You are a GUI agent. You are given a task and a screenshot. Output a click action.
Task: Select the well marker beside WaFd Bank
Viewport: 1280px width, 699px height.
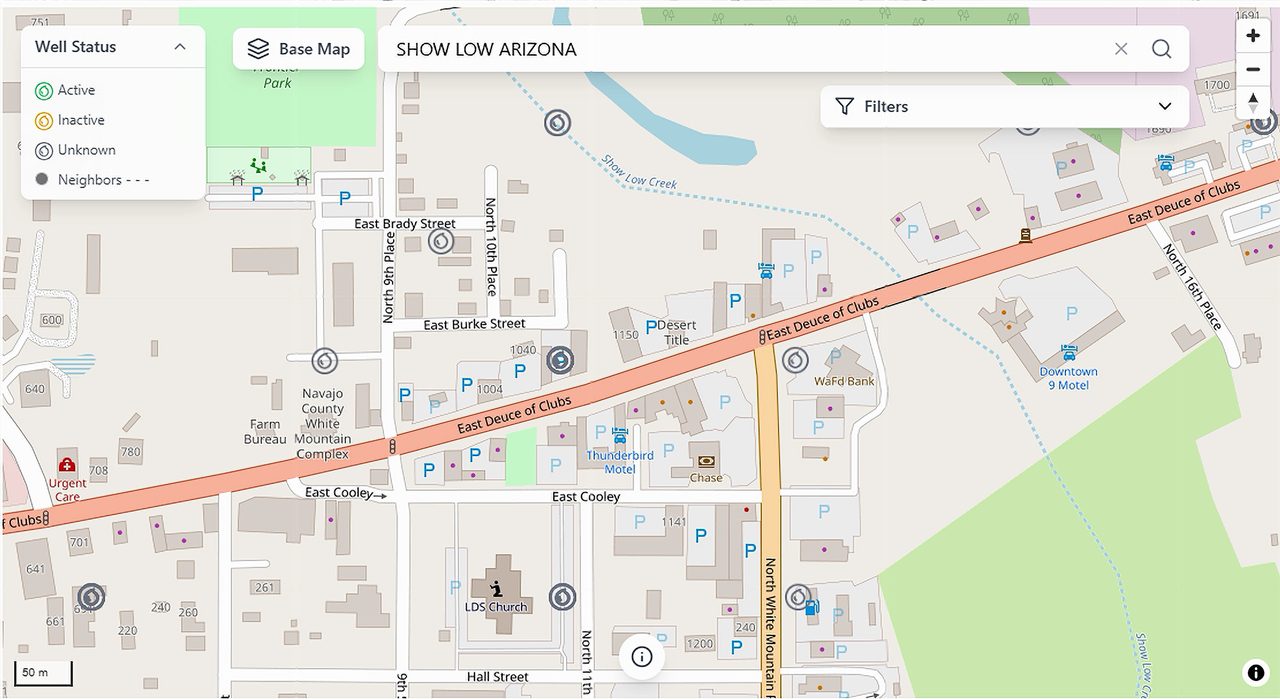point(795,359)
